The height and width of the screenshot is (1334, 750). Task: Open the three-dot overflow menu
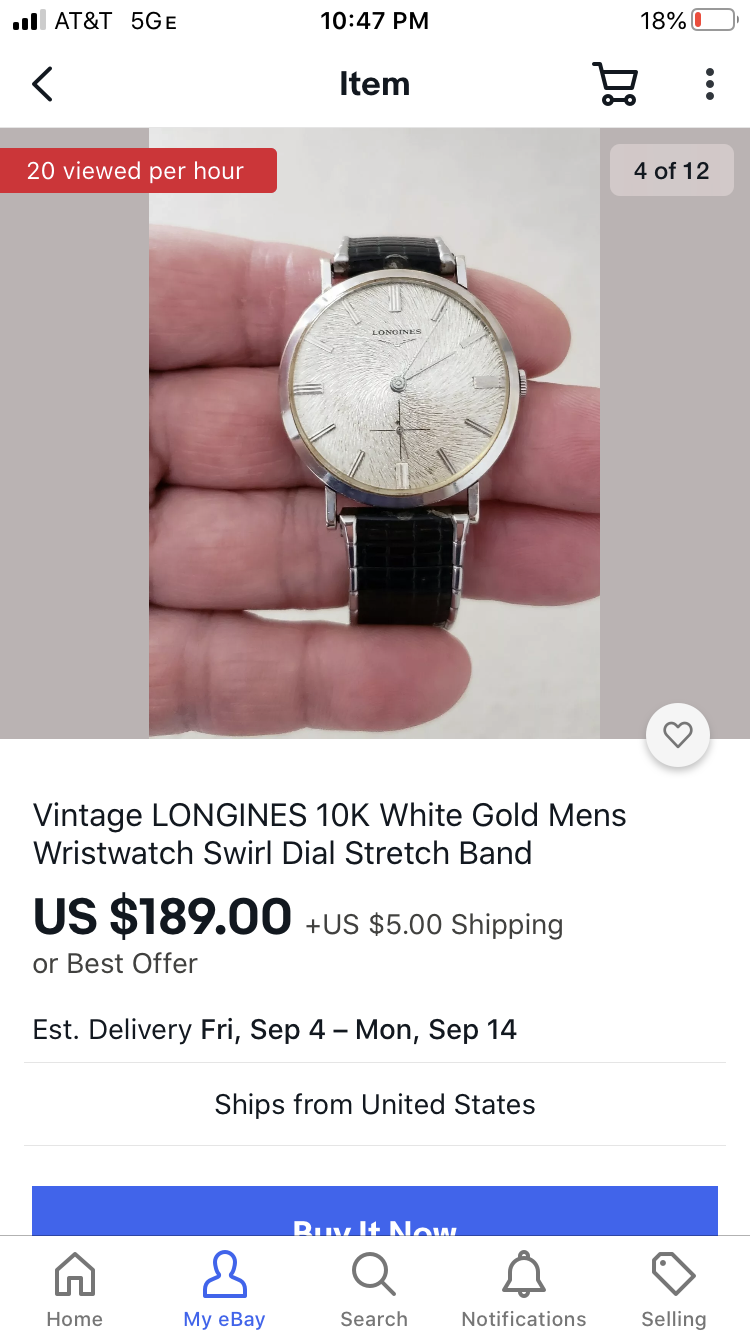pos(709,84)
